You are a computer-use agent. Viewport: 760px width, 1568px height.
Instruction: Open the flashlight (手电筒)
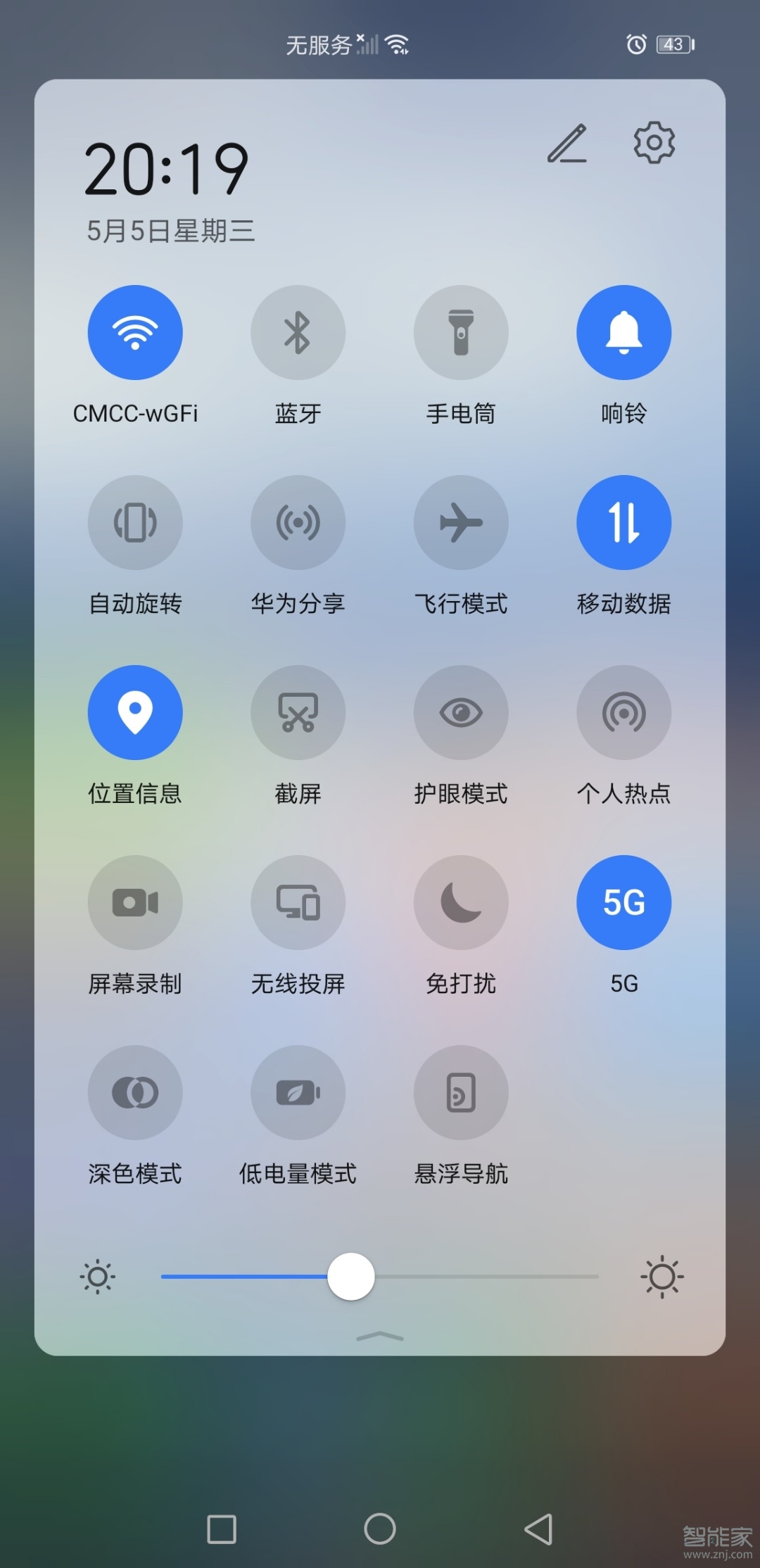pyautogui.click(x=461, y=332)
